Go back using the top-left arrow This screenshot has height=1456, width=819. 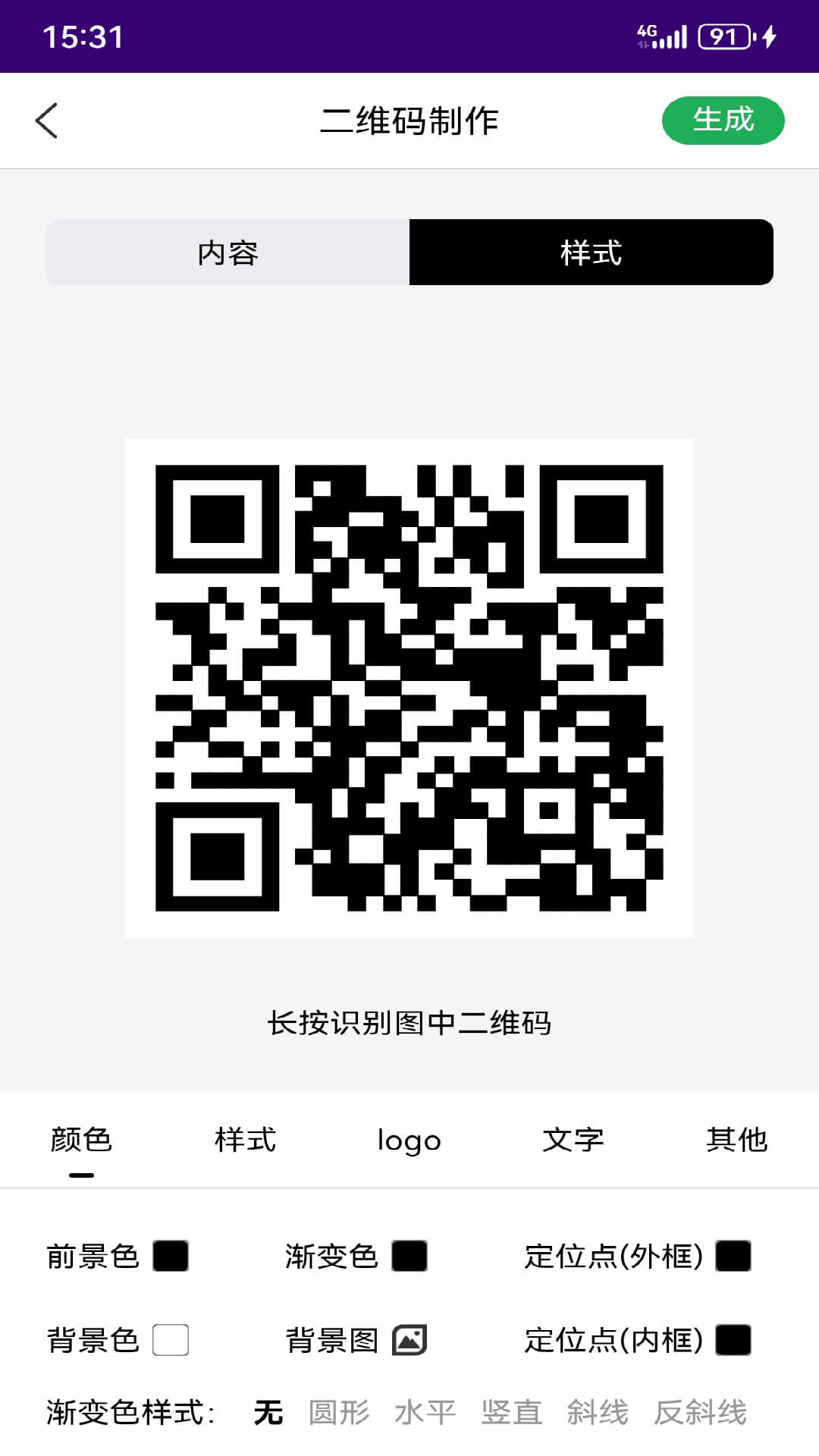coord(46,121)
